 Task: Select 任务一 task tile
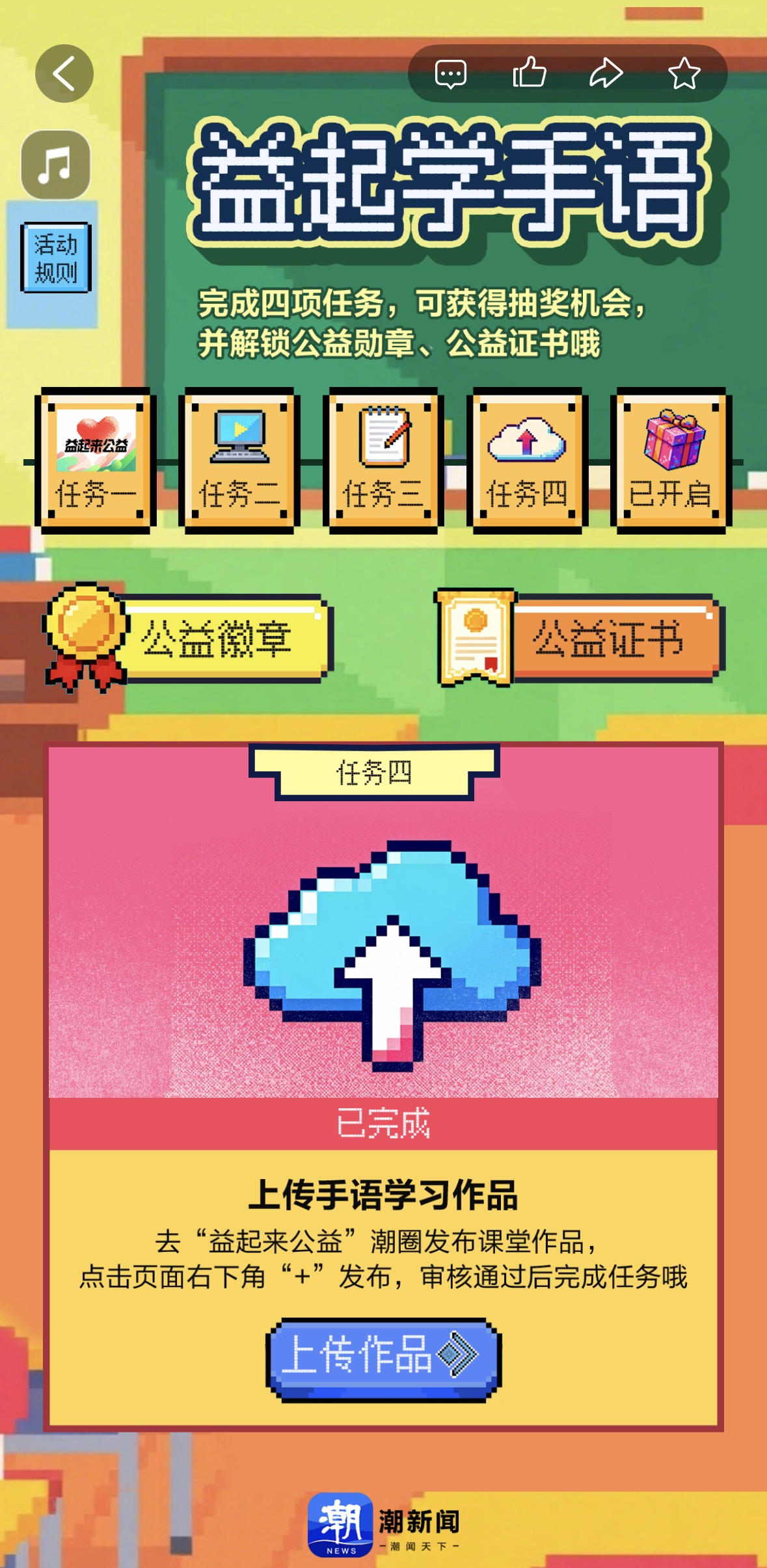tap(96, 461)
